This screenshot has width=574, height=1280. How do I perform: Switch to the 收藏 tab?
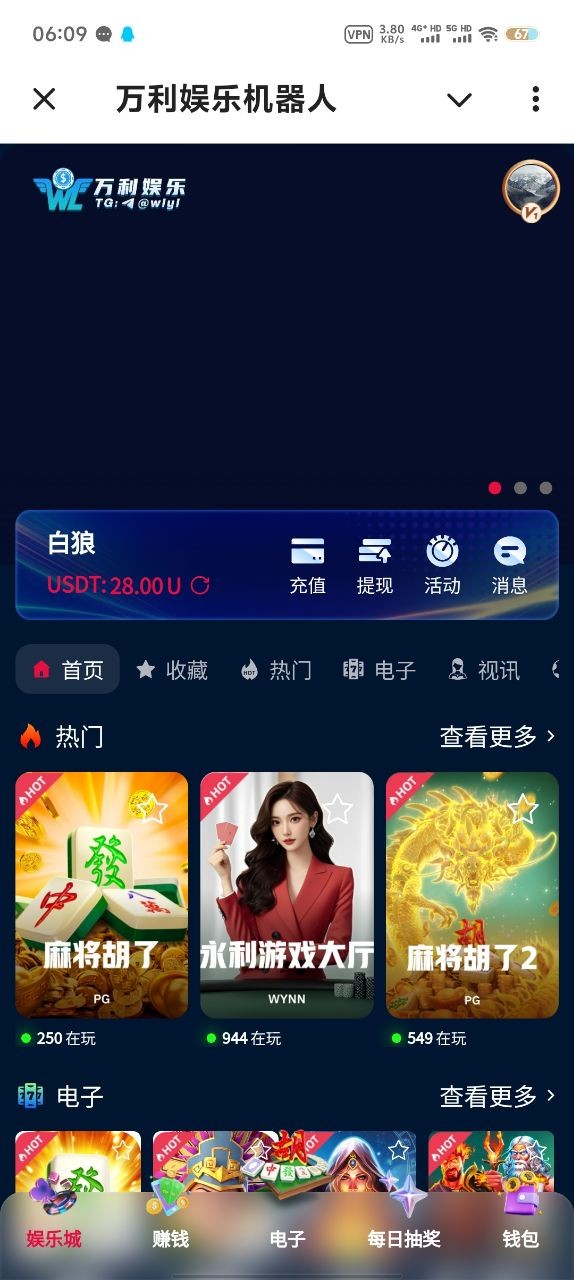172,670
